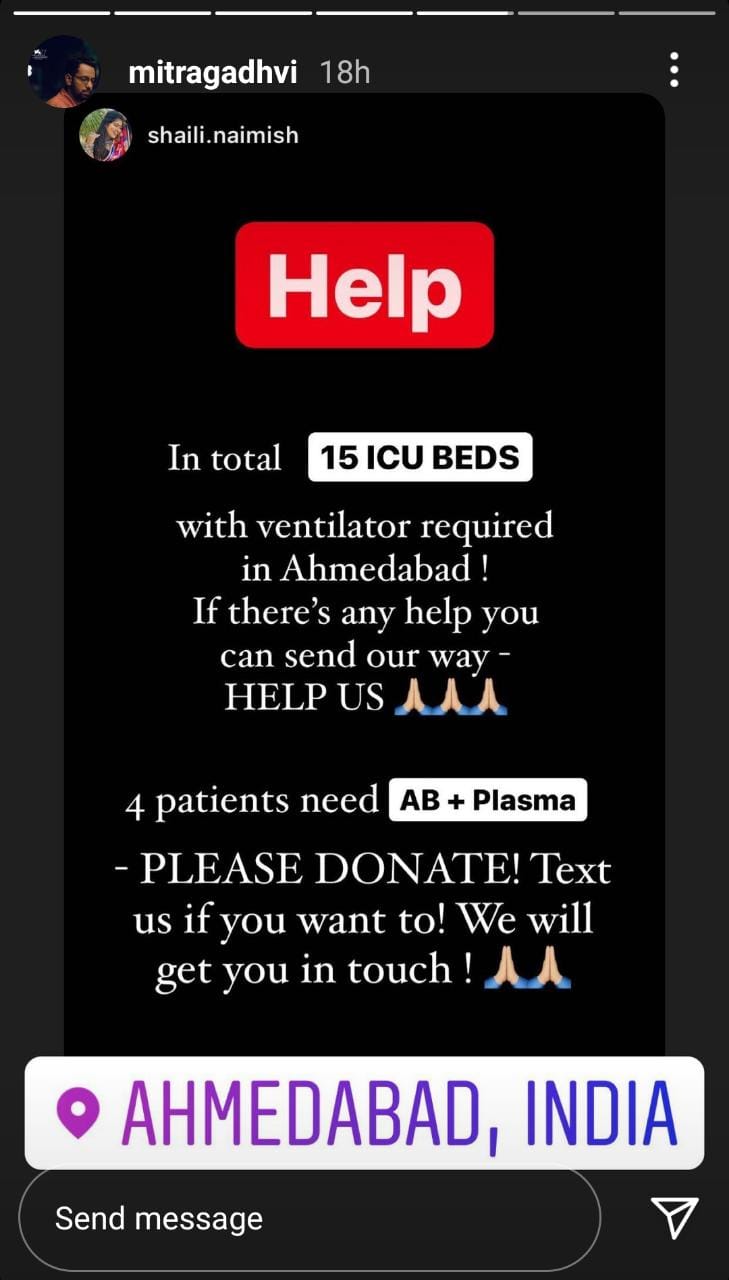Tap the mitragadhvi username
729x1280 pixels.
[x=213, y=72]
